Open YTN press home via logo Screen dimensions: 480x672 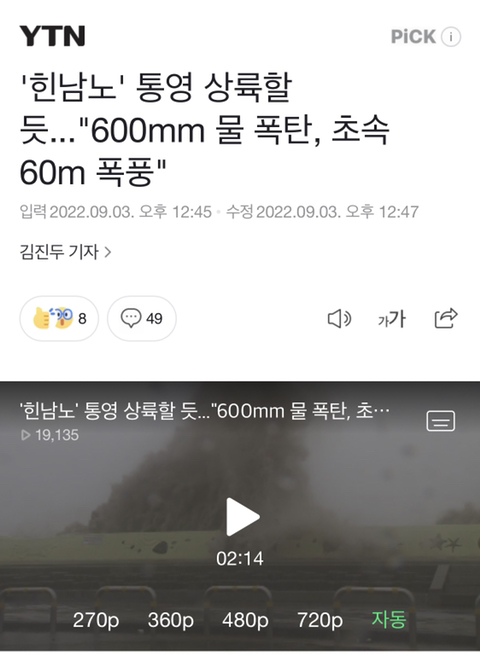coord(52,36)
